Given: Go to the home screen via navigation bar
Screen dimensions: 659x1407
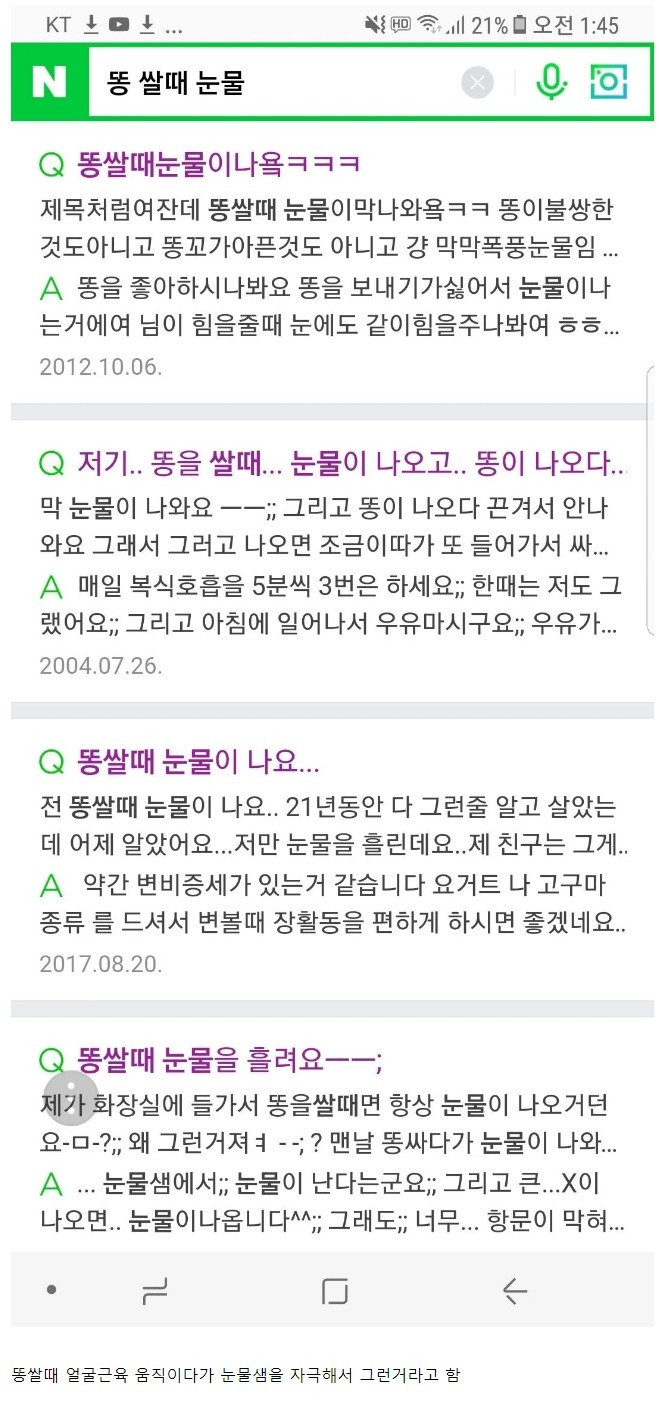Looking at the screenshot, I should [x=335, y=1291].
